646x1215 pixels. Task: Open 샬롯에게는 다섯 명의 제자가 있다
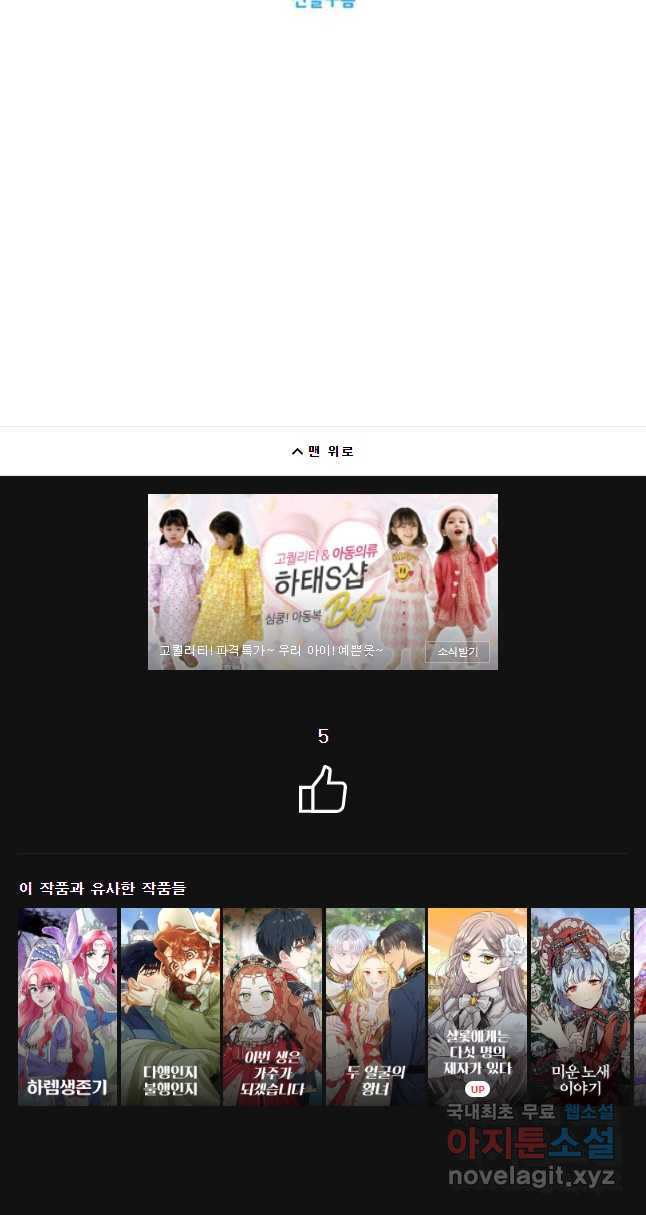[477, 1006]
